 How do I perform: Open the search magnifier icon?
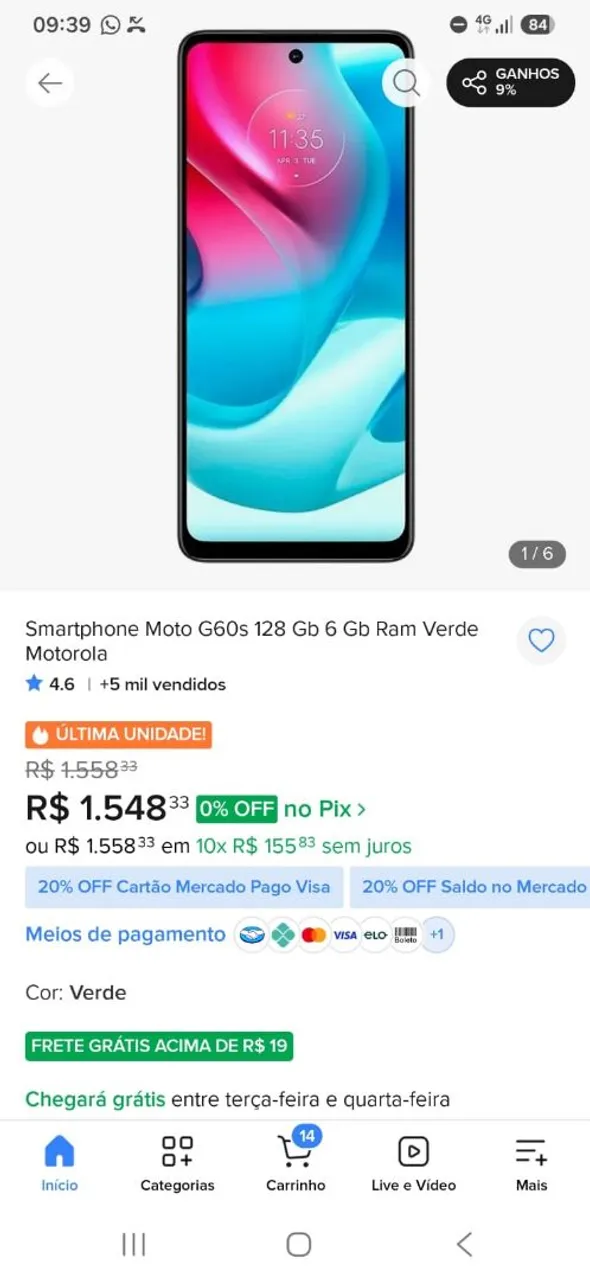(x=406, y=83)
